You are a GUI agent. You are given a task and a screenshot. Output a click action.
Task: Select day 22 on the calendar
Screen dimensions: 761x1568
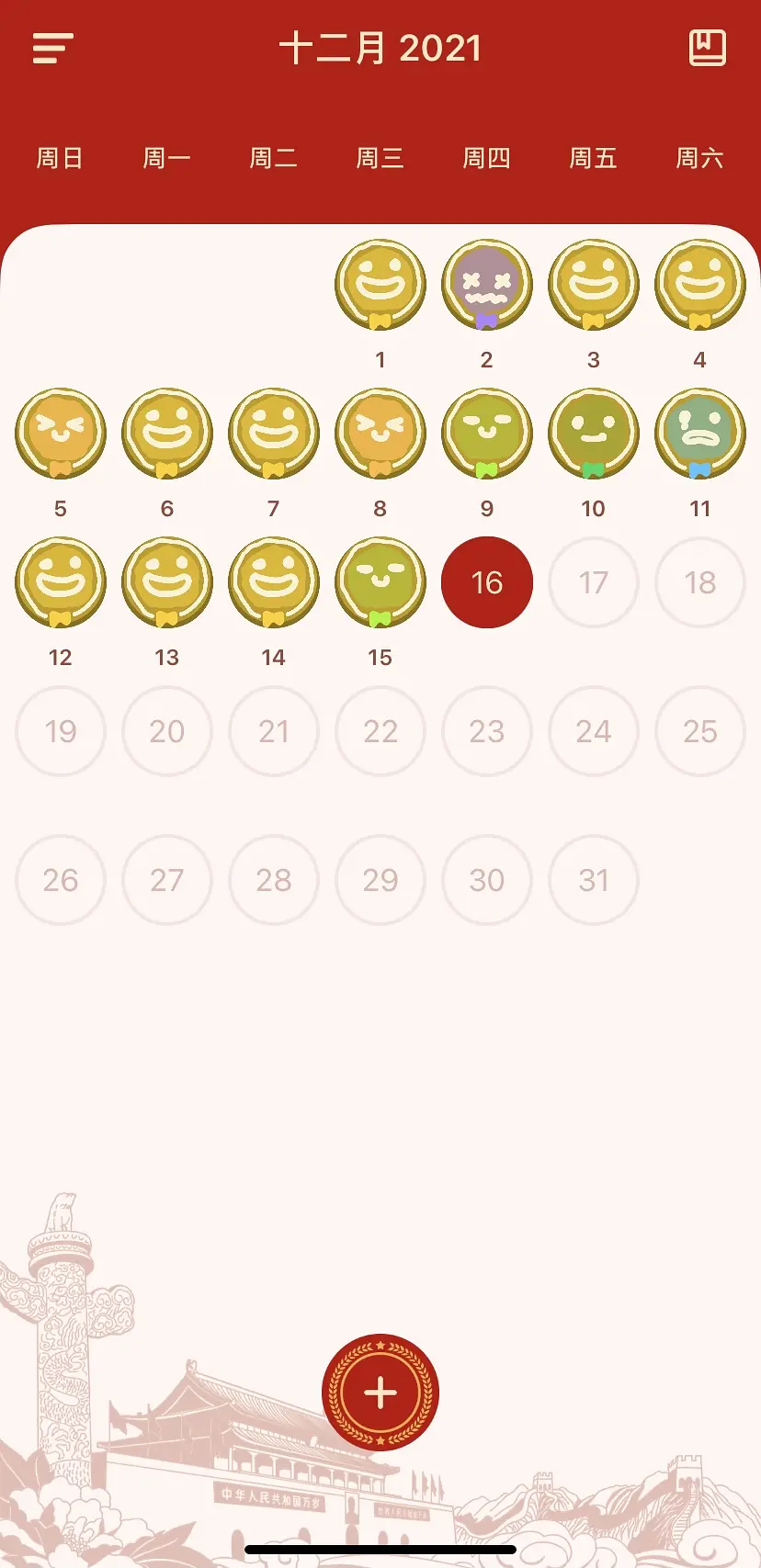[380, 731]
